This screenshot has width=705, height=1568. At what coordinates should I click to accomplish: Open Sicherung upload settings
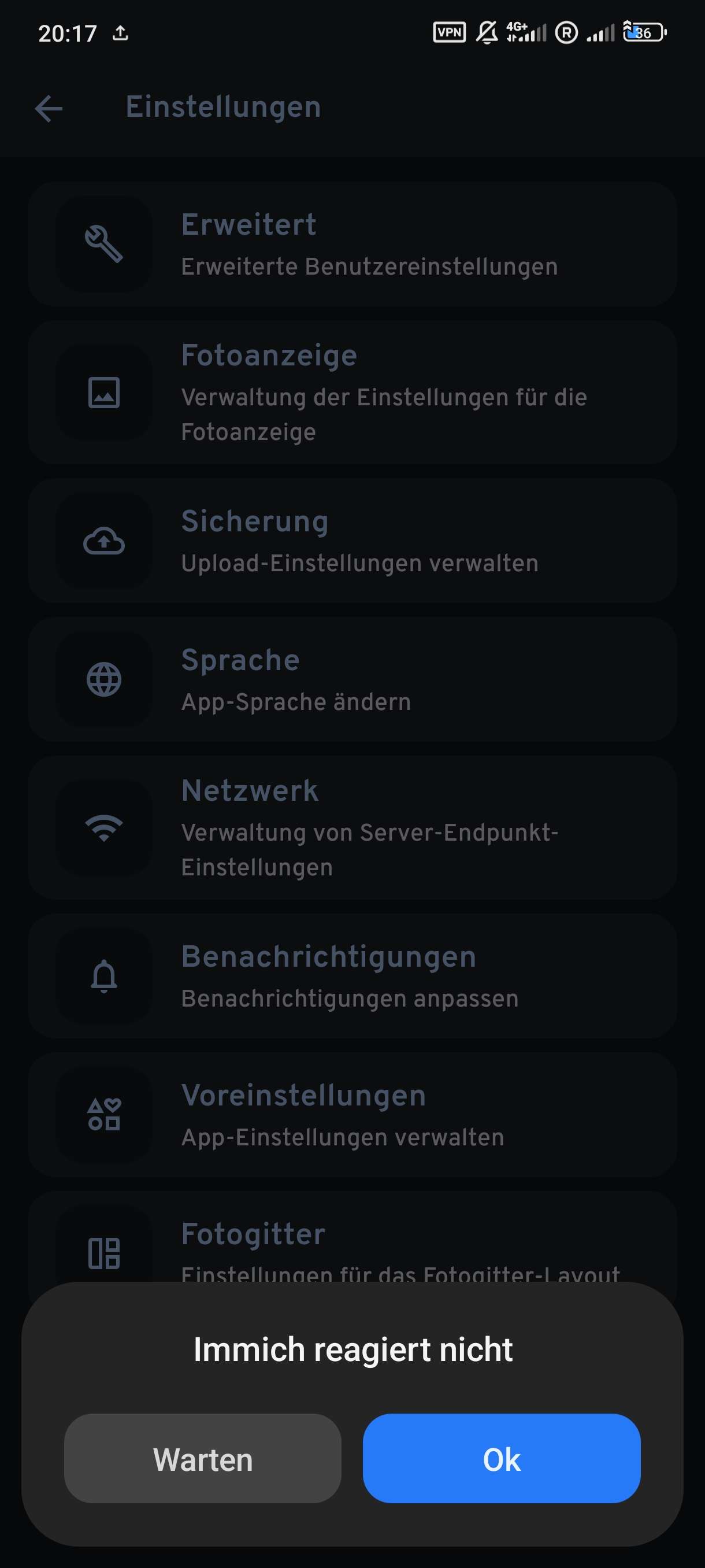pos(352,541)
